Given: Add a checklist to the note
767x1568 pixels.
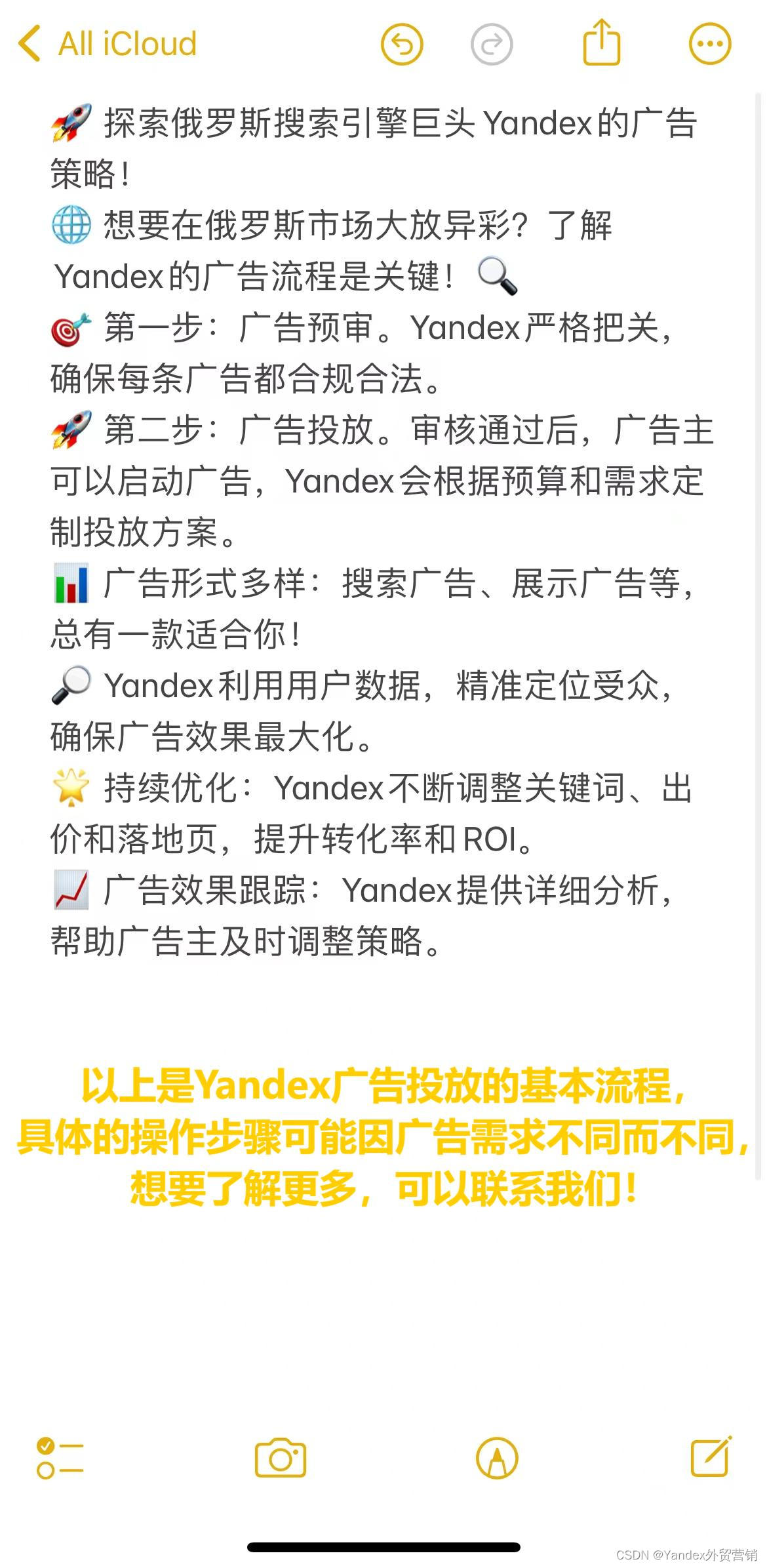Looking at the screenshot, I should click(x=60, y=1458).
